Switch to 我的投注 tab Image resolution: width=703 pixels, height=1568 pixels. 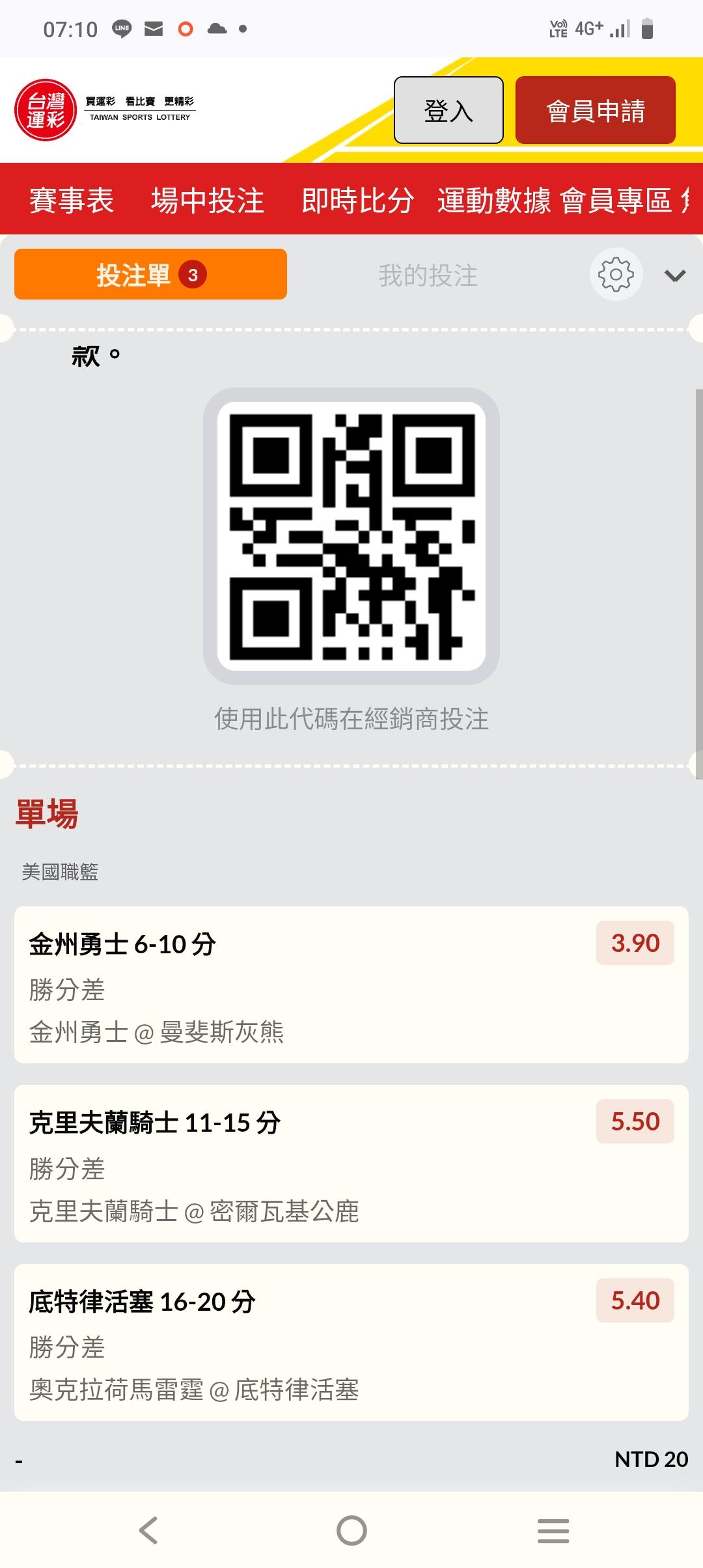click(428, 275)
